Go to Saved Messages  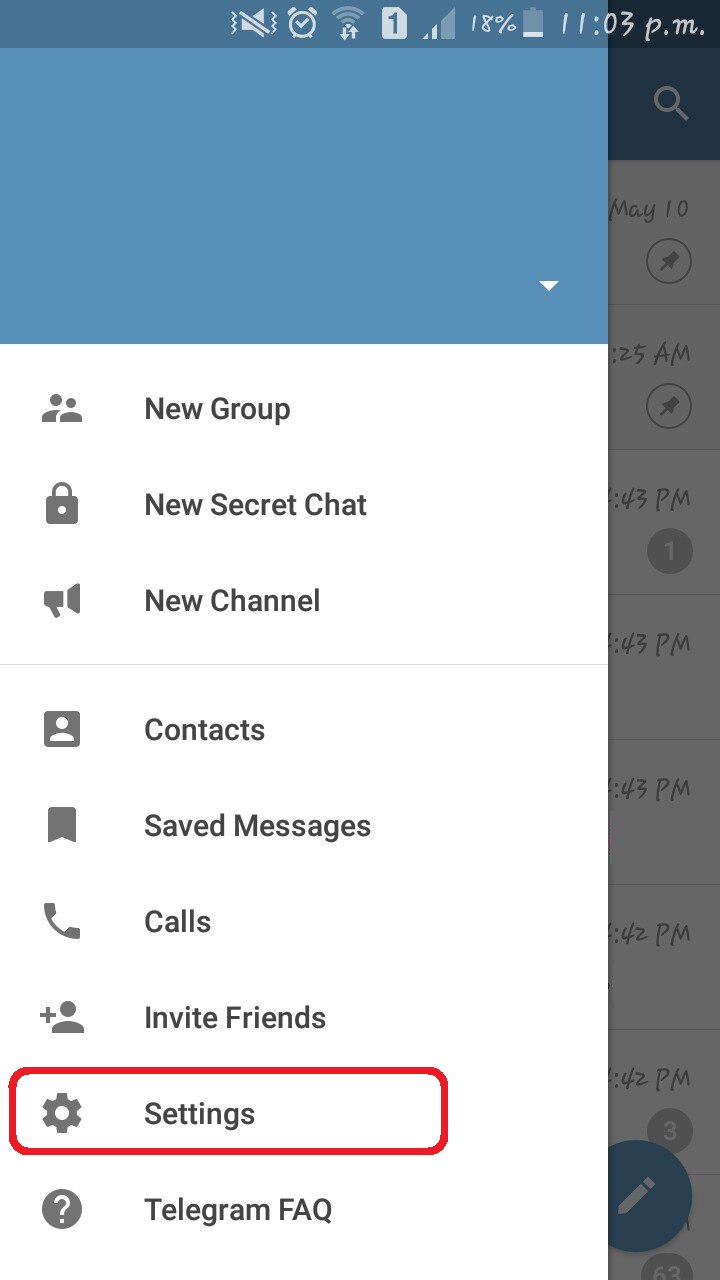257,826
